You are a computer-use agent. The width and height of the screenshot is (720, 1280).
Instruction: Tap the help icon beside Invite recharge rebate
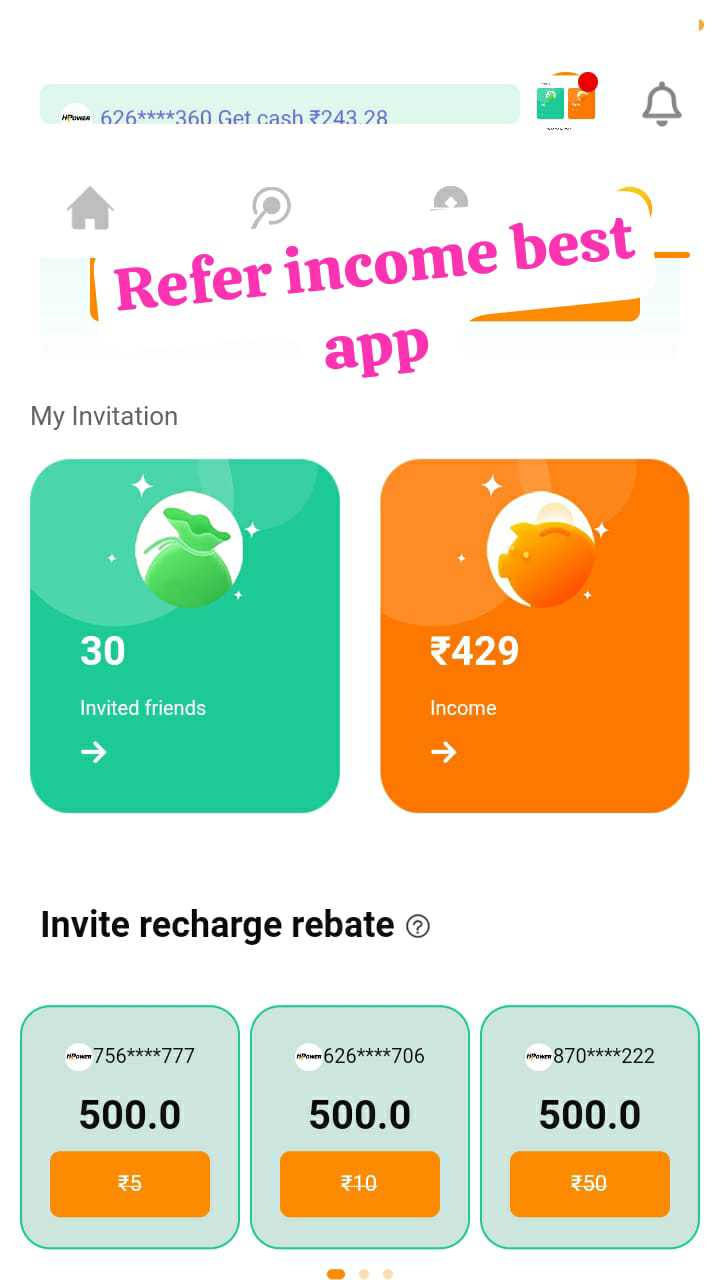[x=418, y=926]
